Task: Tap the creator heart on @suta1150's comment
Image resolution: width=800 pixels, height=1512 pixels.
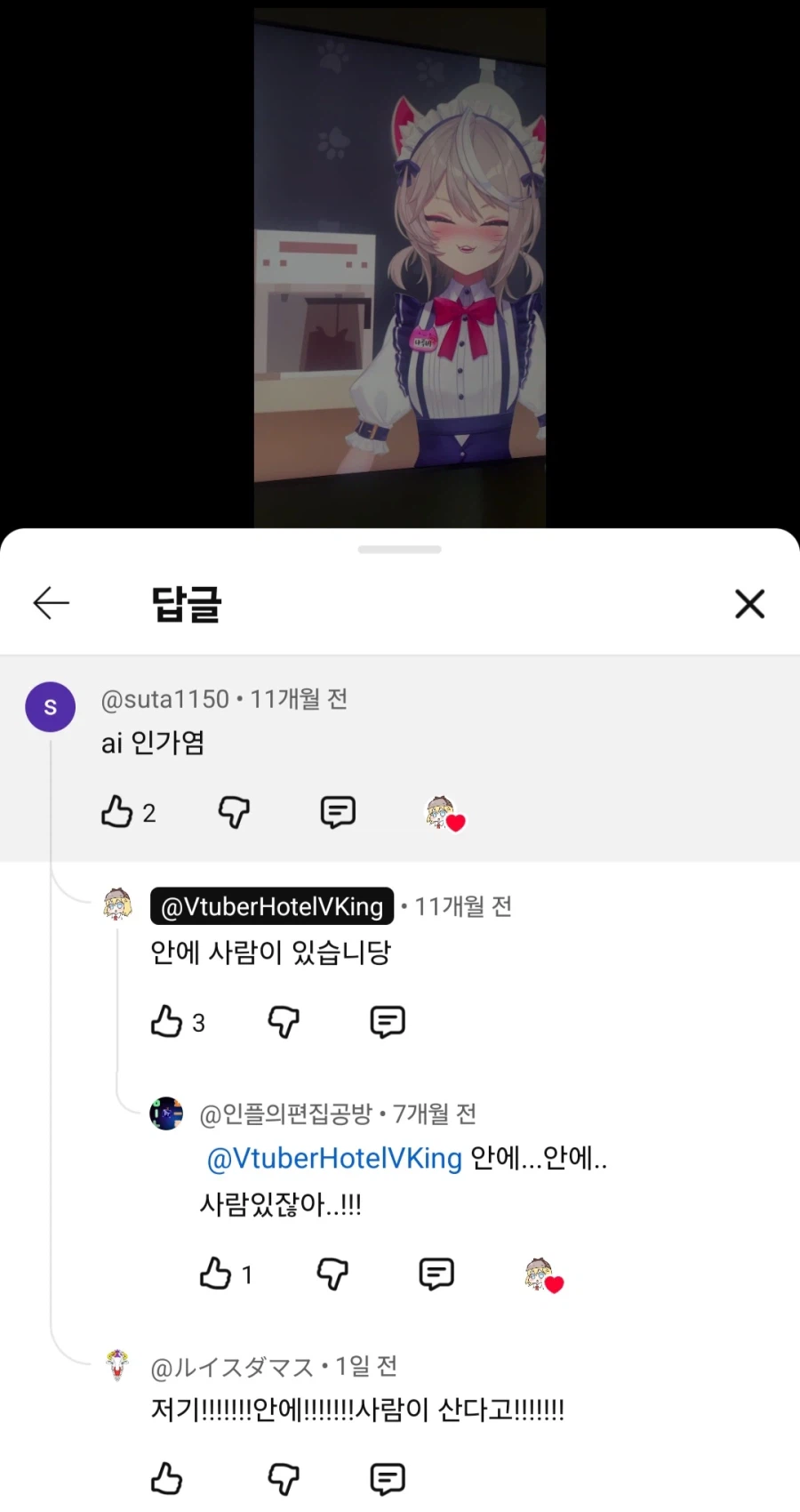Action: [x=444, y=811]
